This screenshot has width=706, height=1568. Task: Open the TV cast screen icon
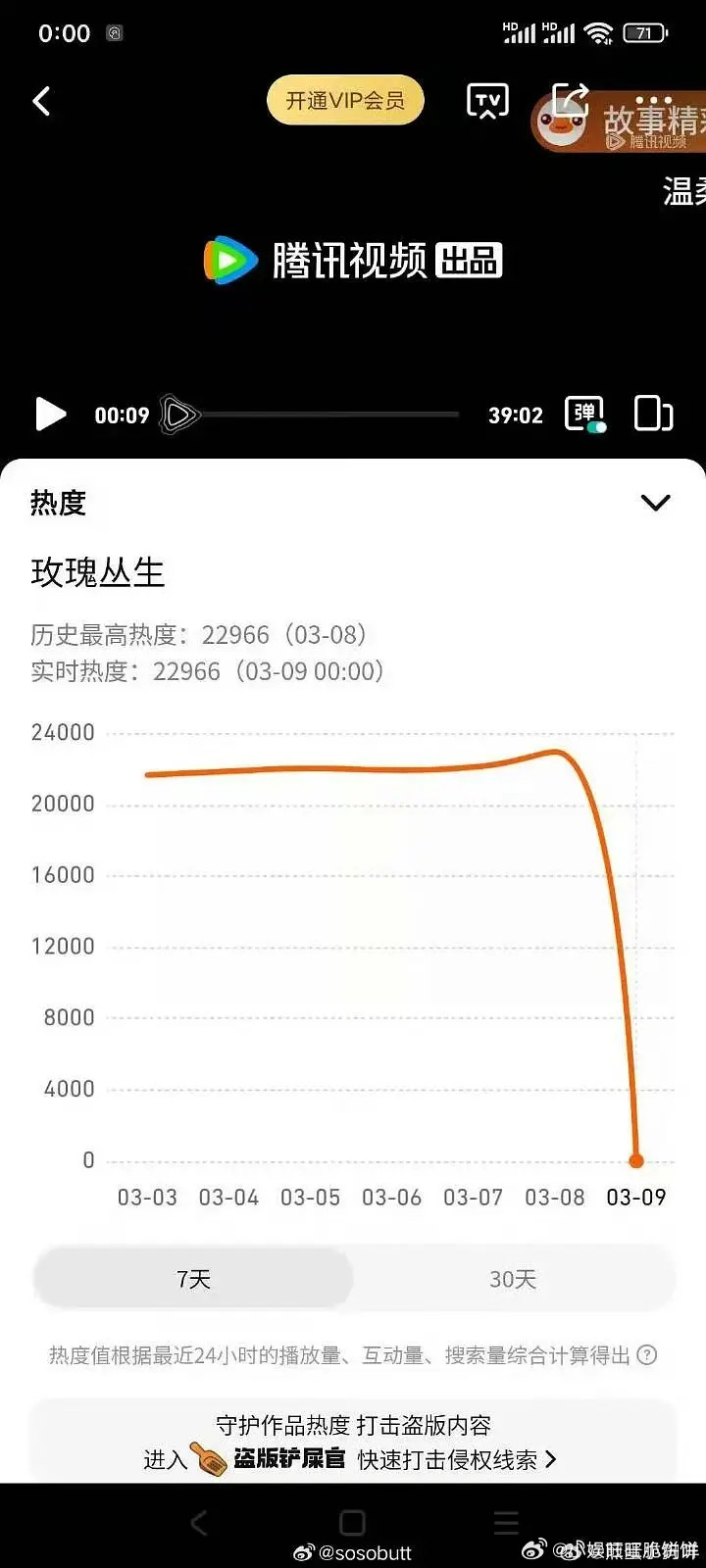point(487,100)
